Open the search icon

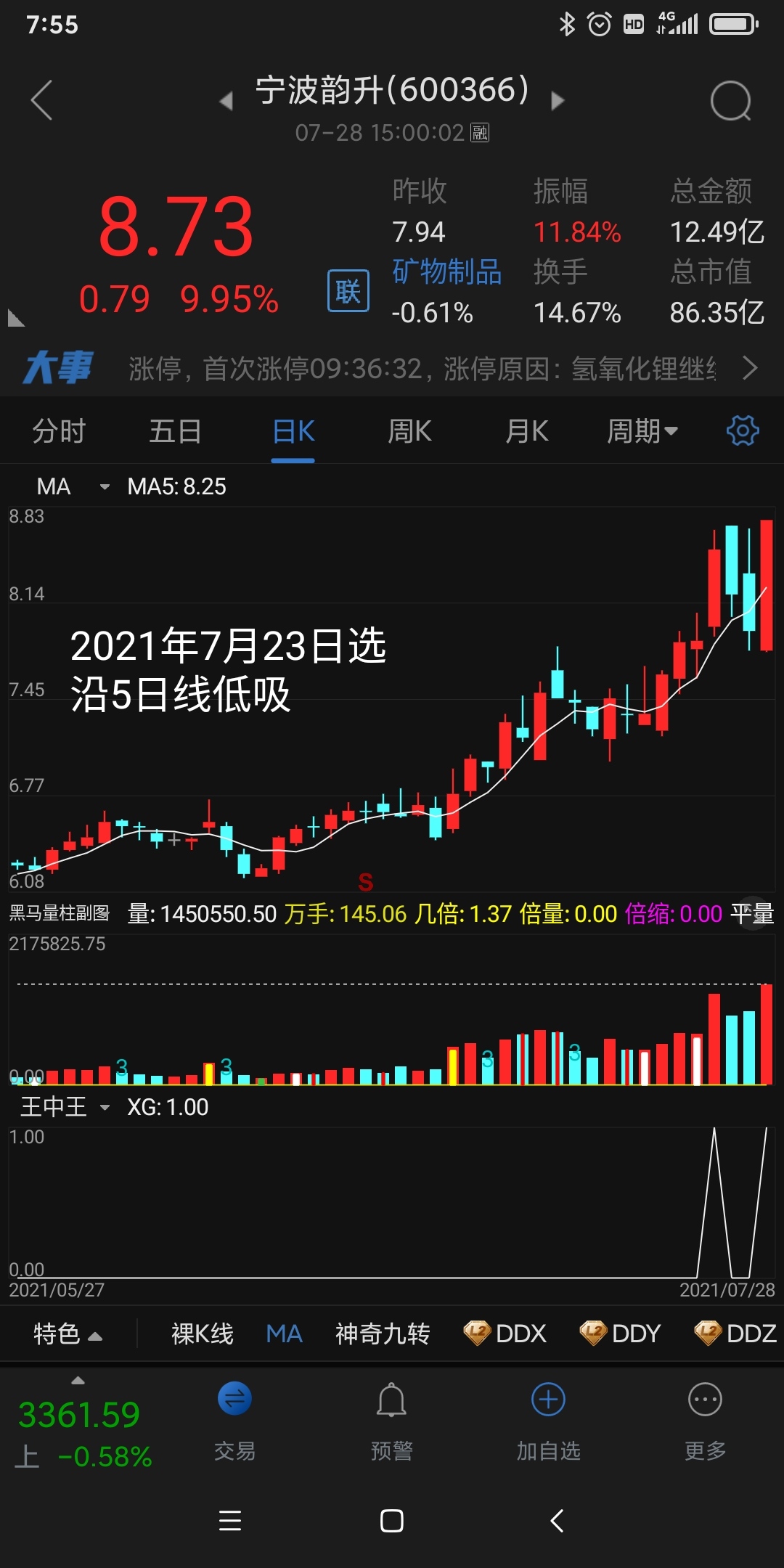coord(730,100)
